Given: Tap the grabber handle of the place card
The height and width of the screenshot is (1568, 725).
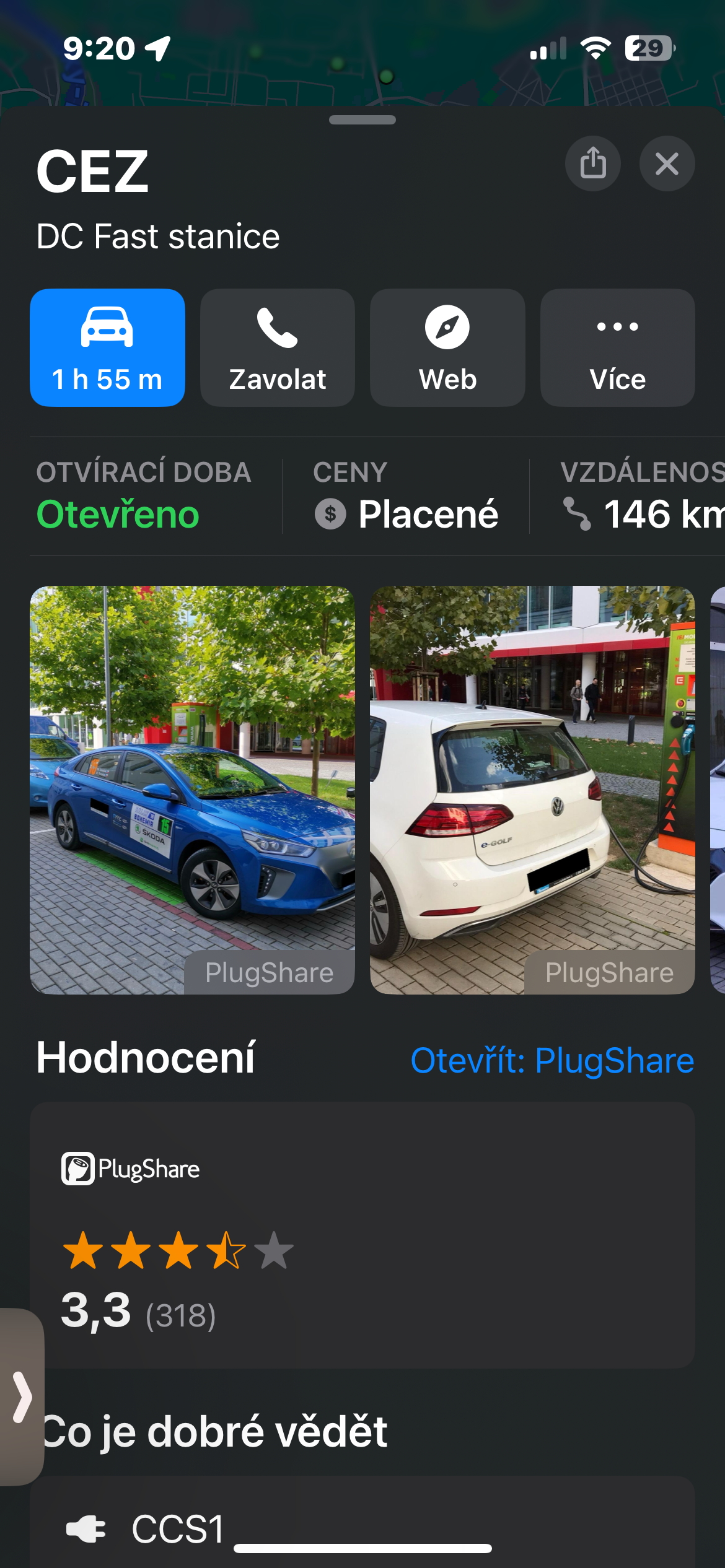Looking at the screenshot, I should point(362,120).
